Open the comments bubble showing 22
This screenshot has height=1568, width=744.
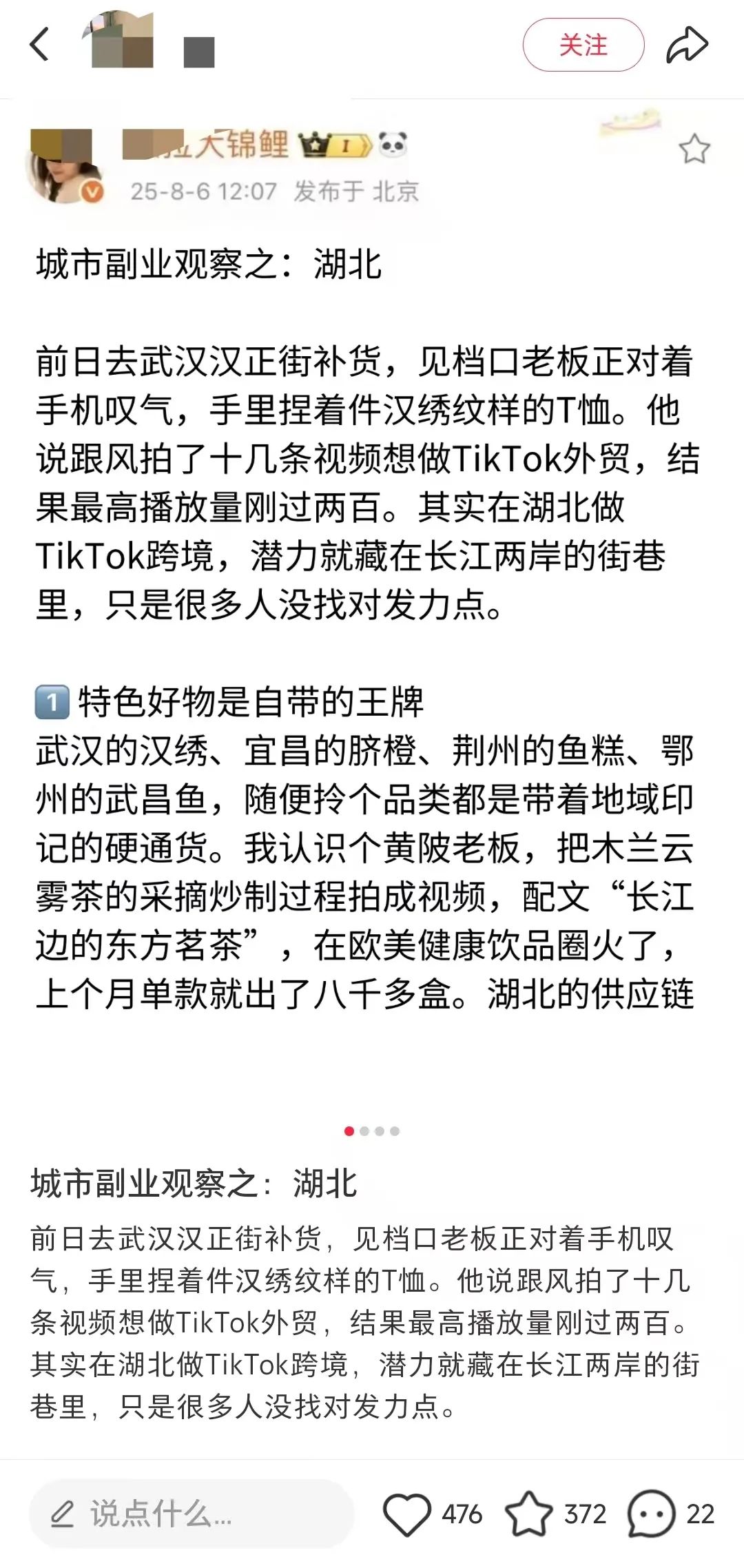pyautogui.click(x=650, y=1514)
